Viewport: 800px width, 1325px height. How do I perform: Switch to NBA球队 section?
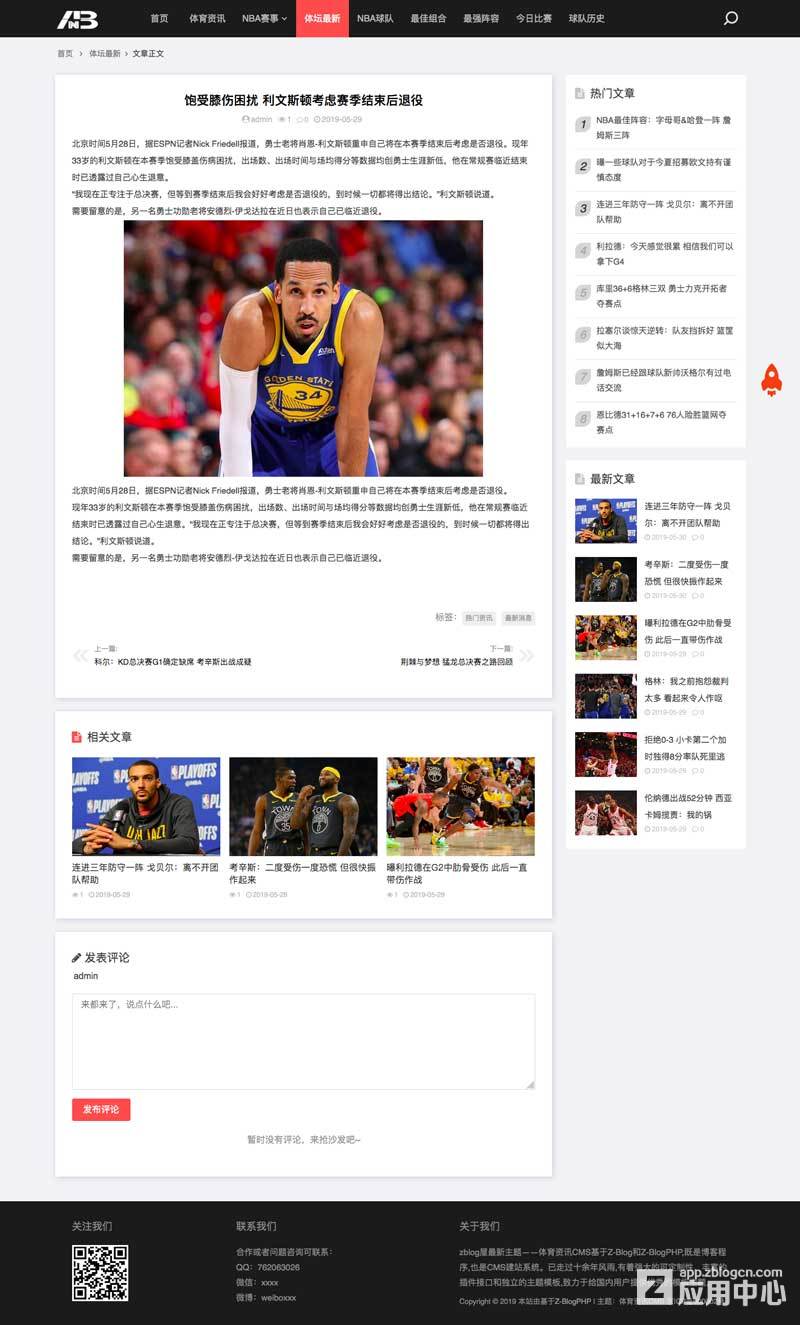pos(375,18)
